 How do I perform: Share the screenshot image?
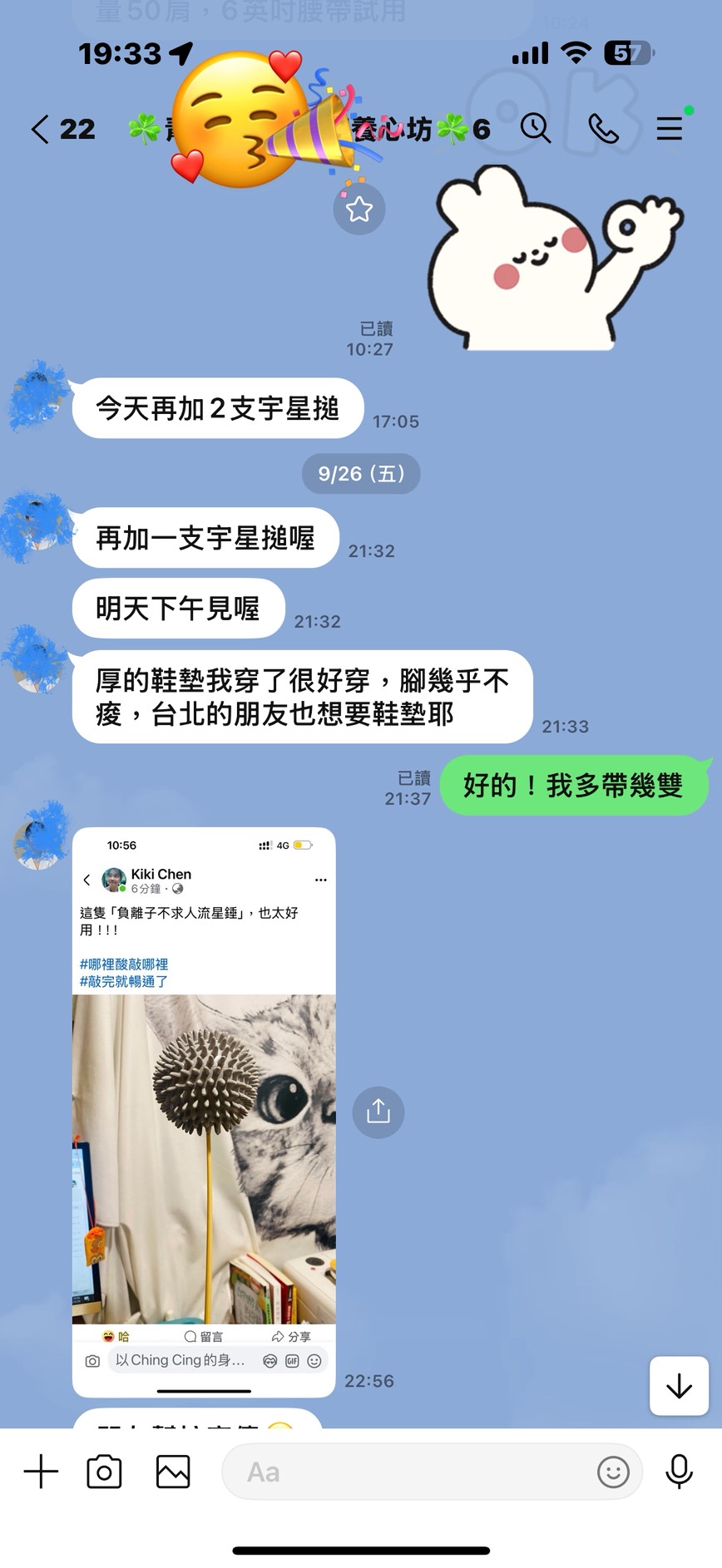pyautogui.click(x=378, y=1112)
